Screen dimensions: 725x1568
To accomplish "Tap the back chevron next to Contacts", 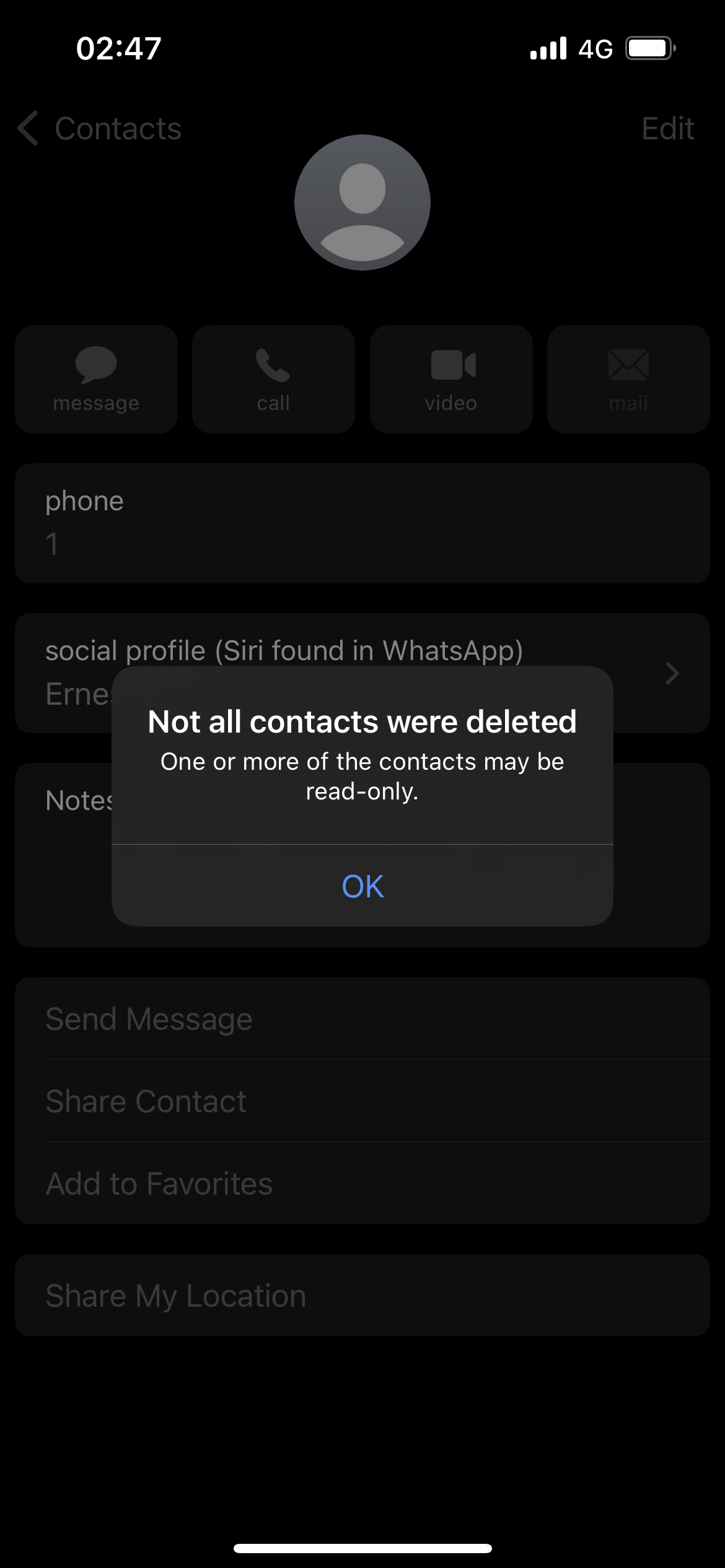I will coord(27,128).
